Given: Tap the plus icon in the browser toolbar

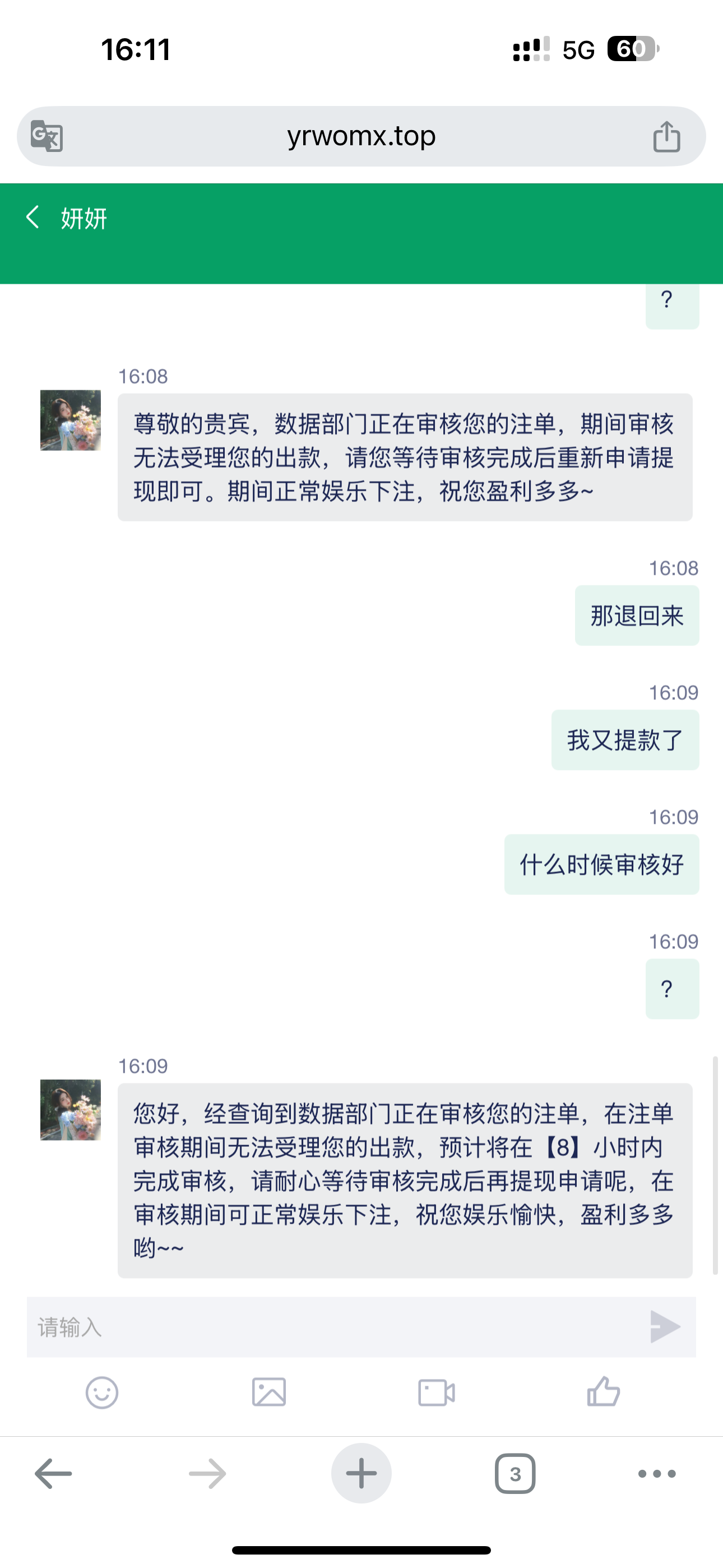Looking at the screenshot, I should pos(361,1473).
